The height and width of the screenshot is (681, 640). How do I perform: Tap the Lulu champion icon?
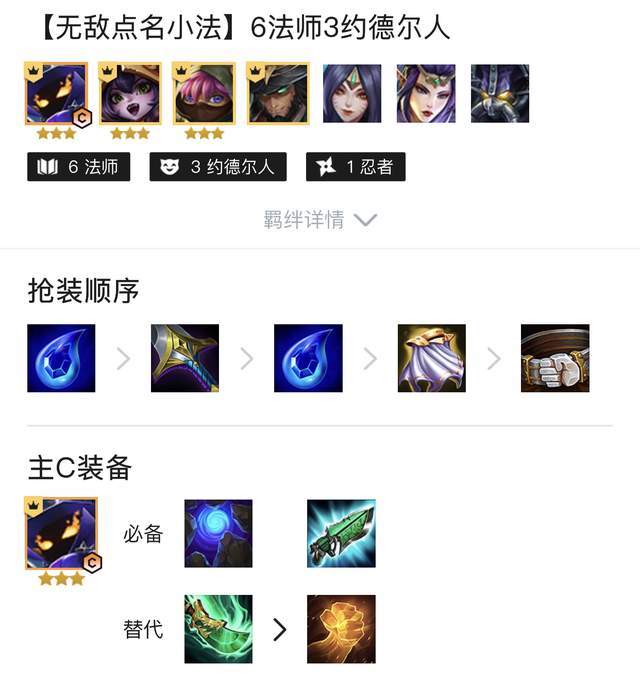(x=130, y=94)
